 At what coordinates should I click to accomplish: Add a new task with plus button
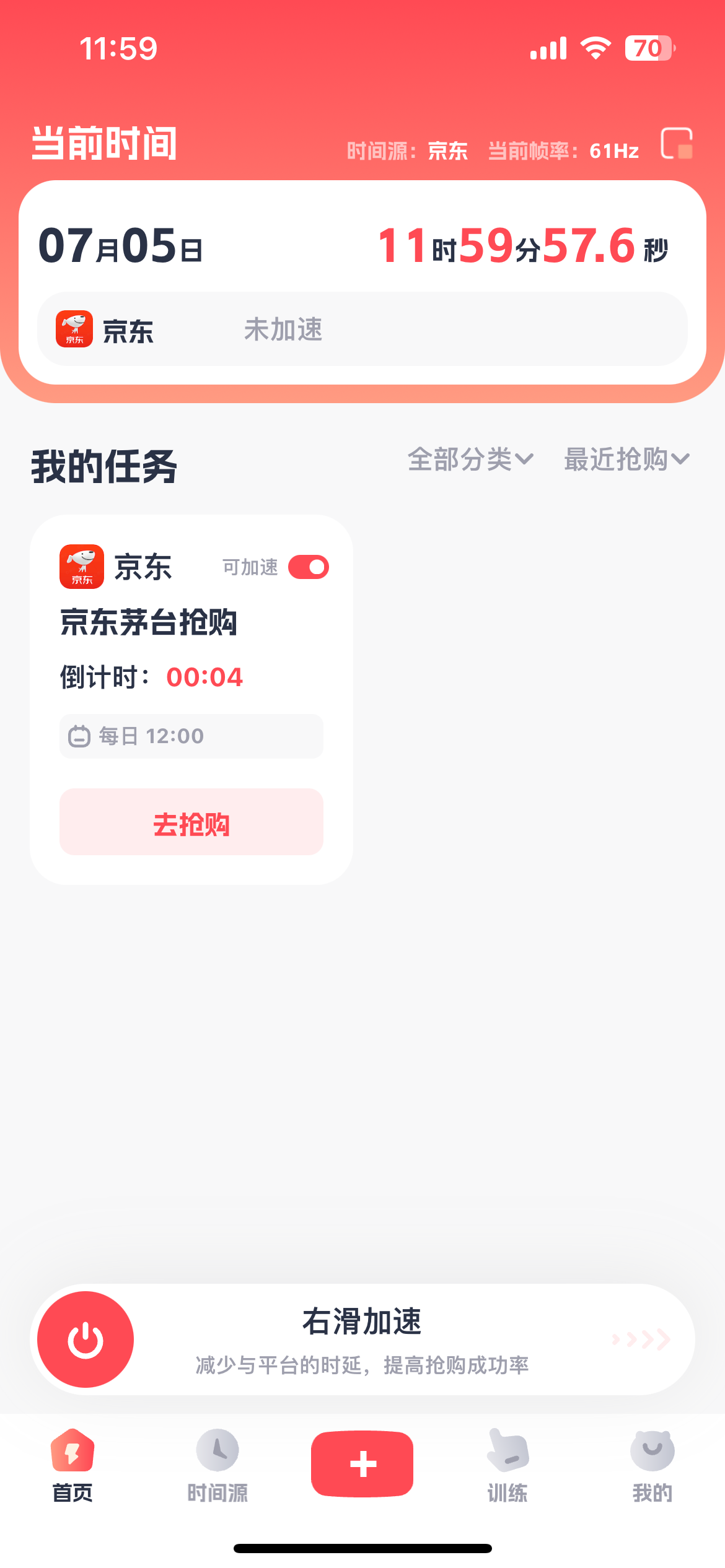362,1464
